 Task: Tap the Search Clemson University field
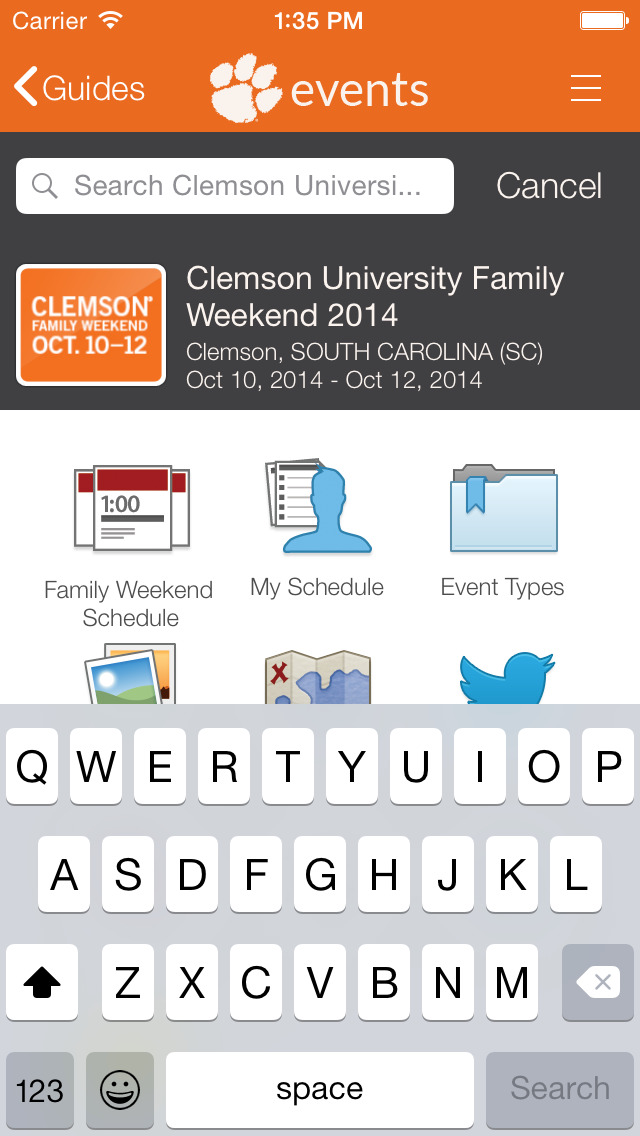pyautogui.click(x=235, y=186)
